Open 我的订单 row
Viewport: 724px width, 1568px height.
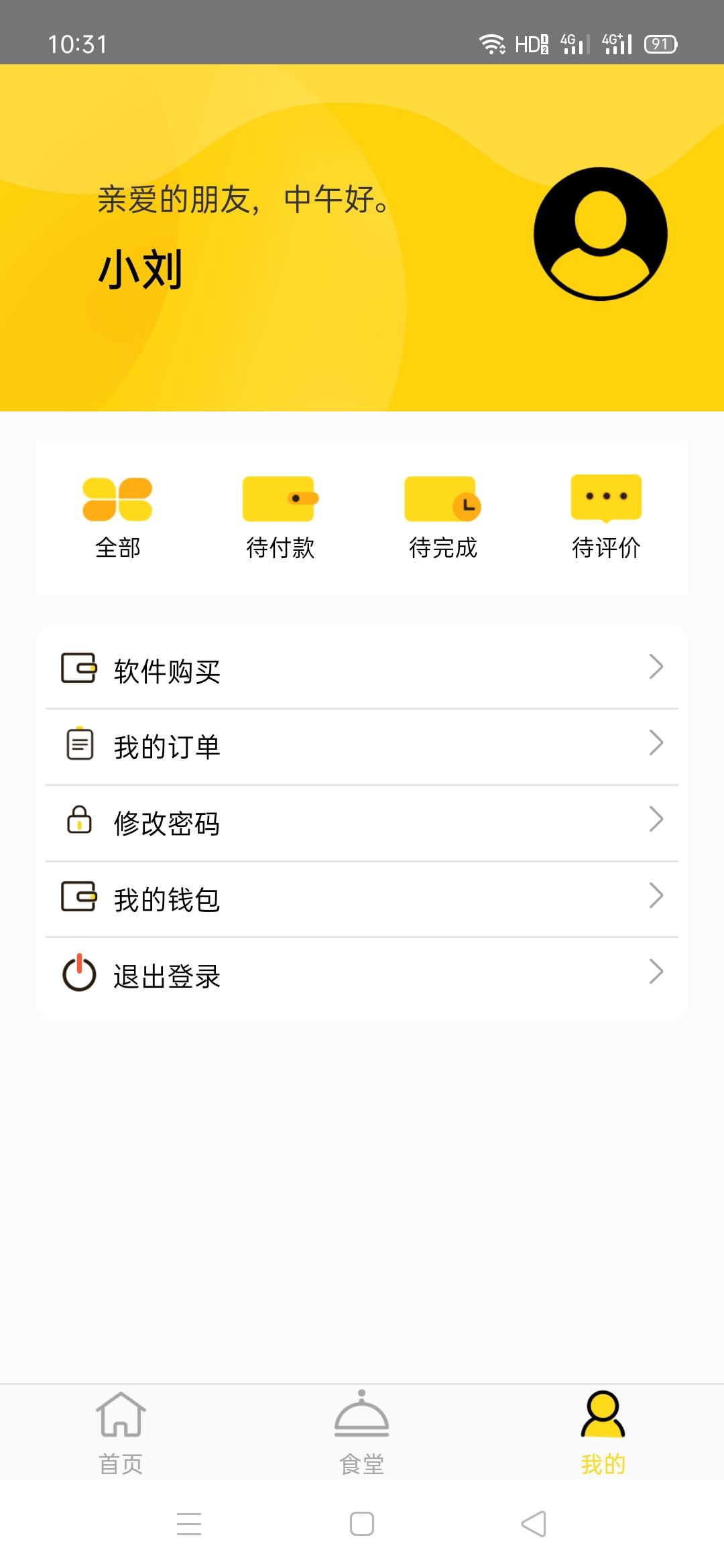tap(362, 746)
